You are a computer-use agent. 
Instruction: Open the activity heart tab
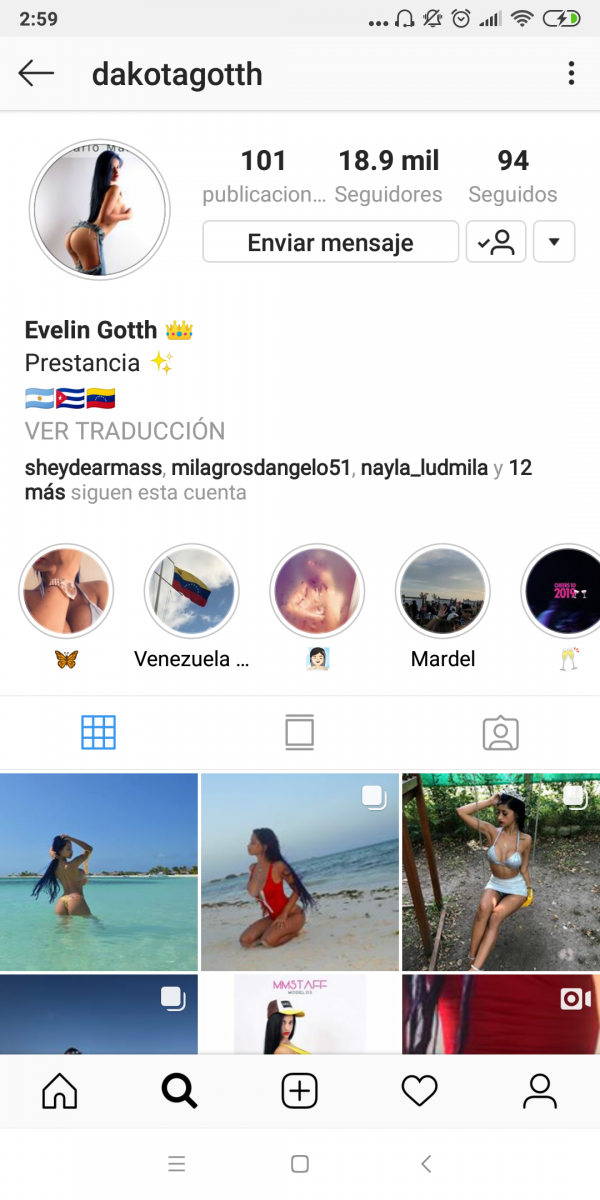(x=419, y=1091)
